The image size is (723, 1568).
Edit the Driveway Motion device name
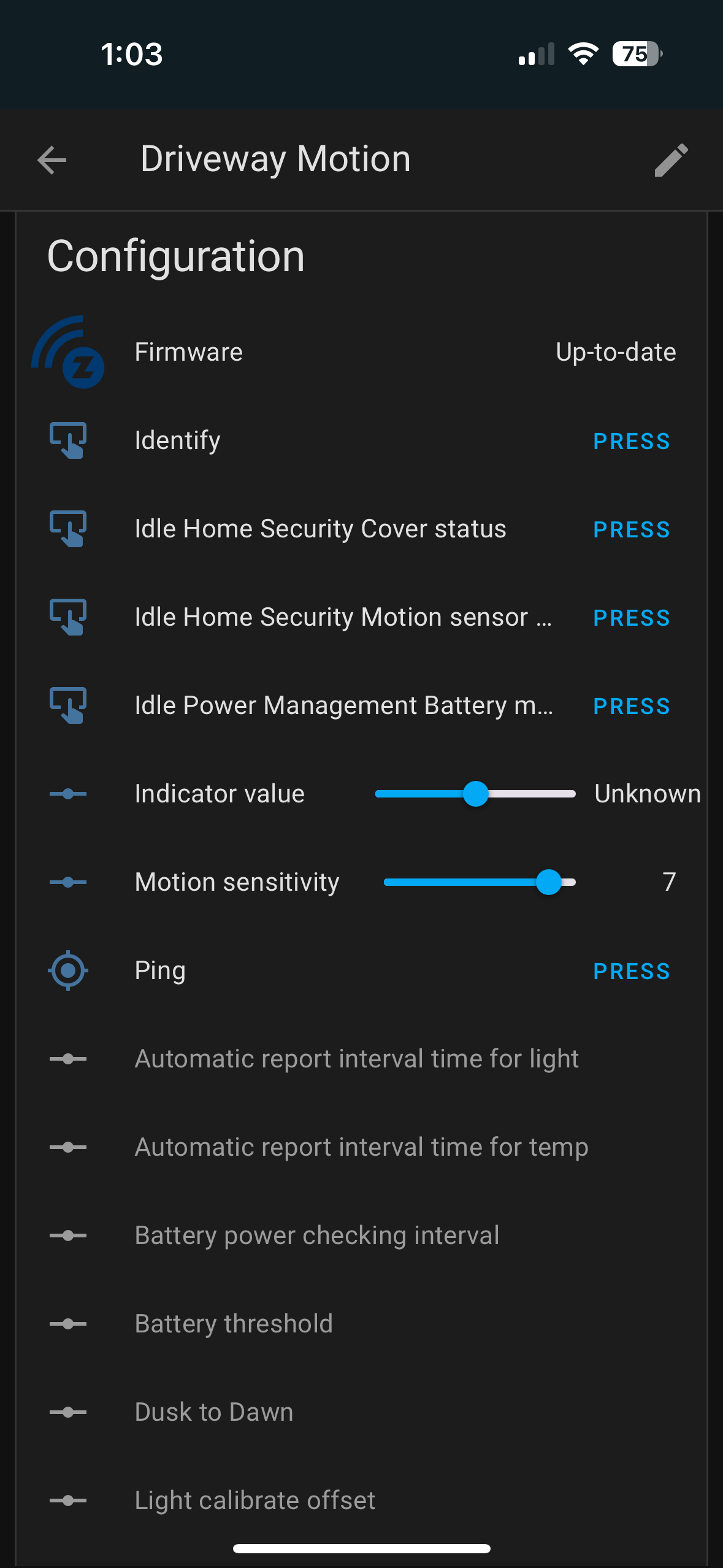tap(671, 161)
